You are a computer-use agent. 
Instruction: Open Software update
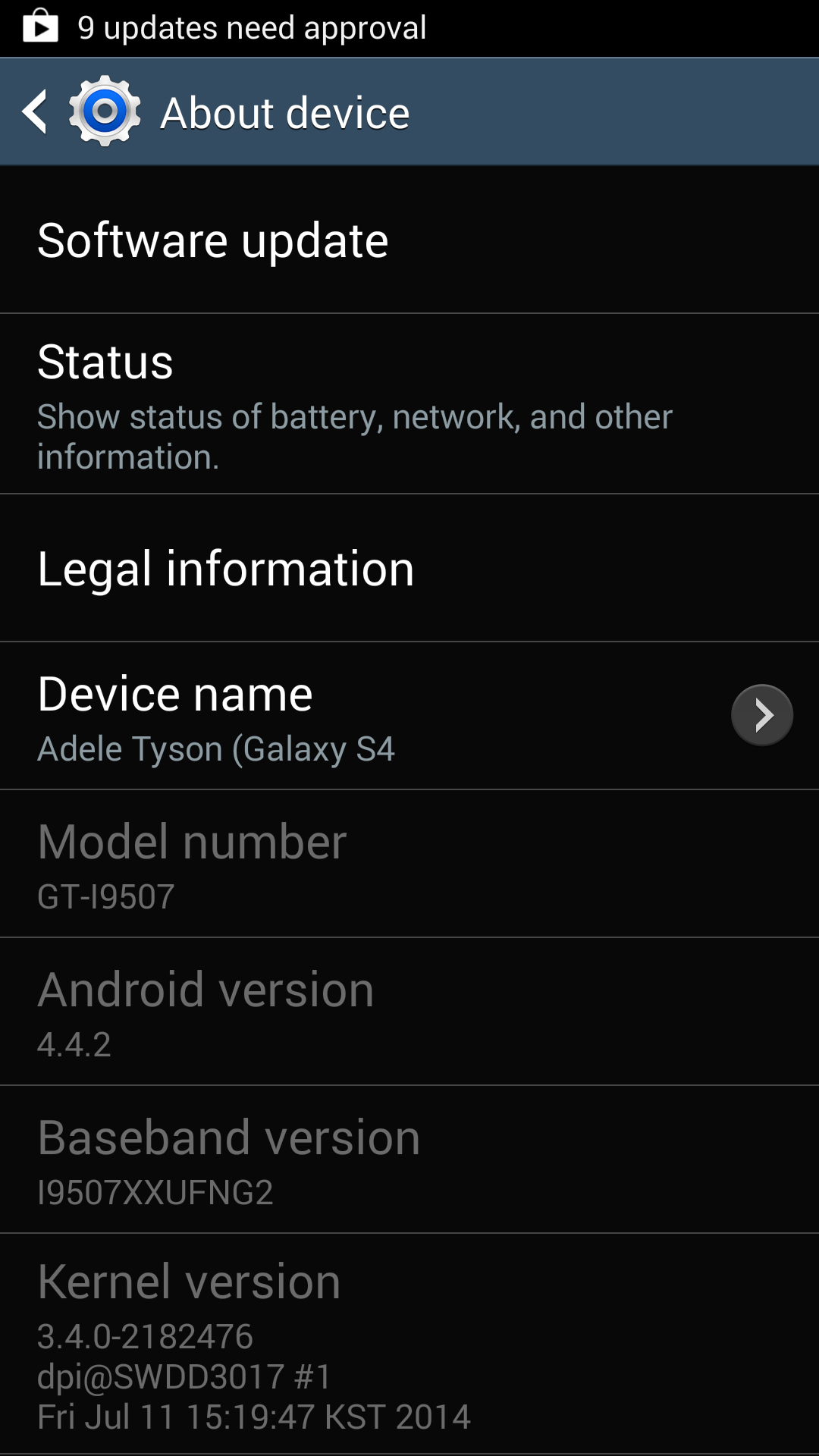[409, 240]
